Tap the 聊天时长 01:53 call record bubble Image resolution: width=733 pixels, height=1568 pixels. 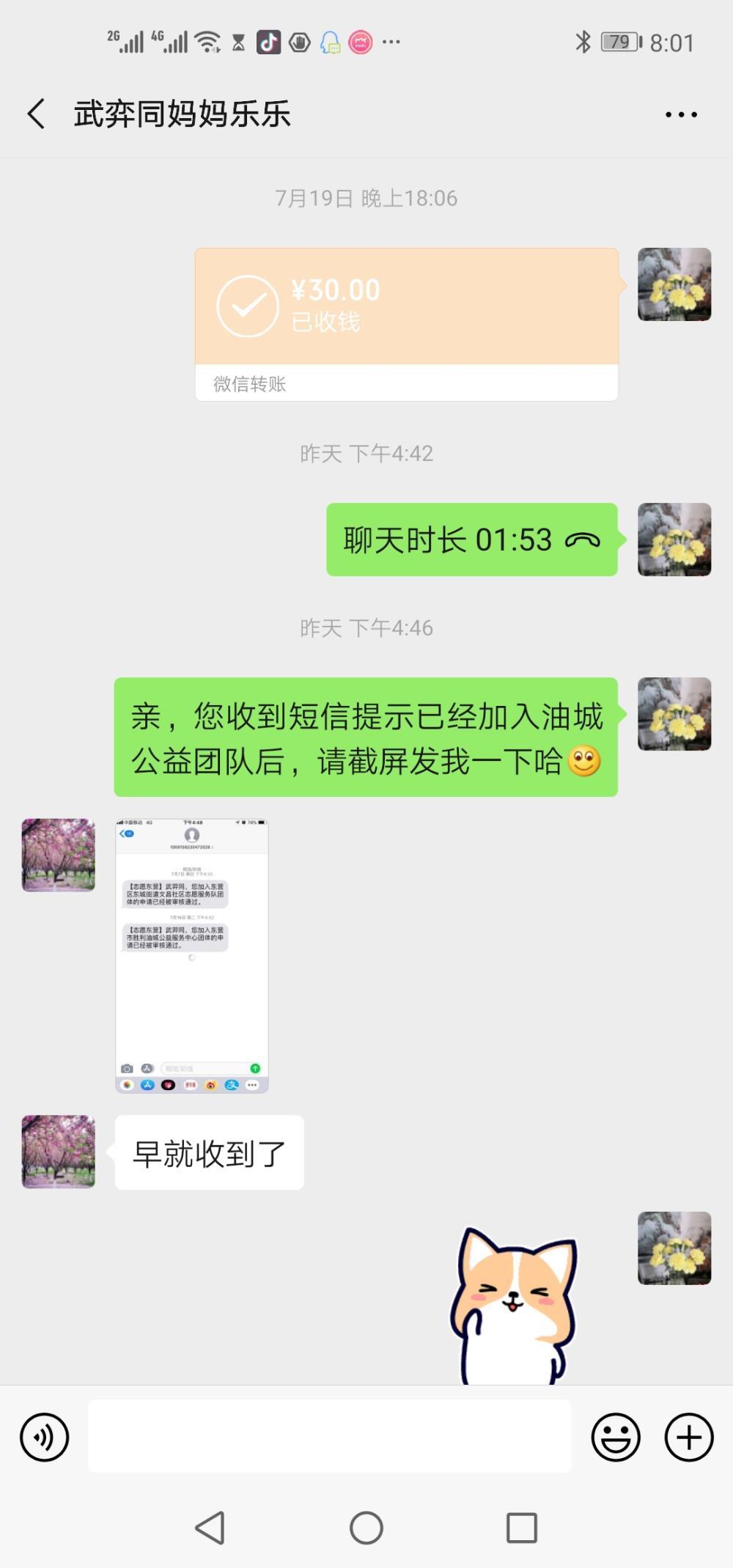(x=472, y=540)
